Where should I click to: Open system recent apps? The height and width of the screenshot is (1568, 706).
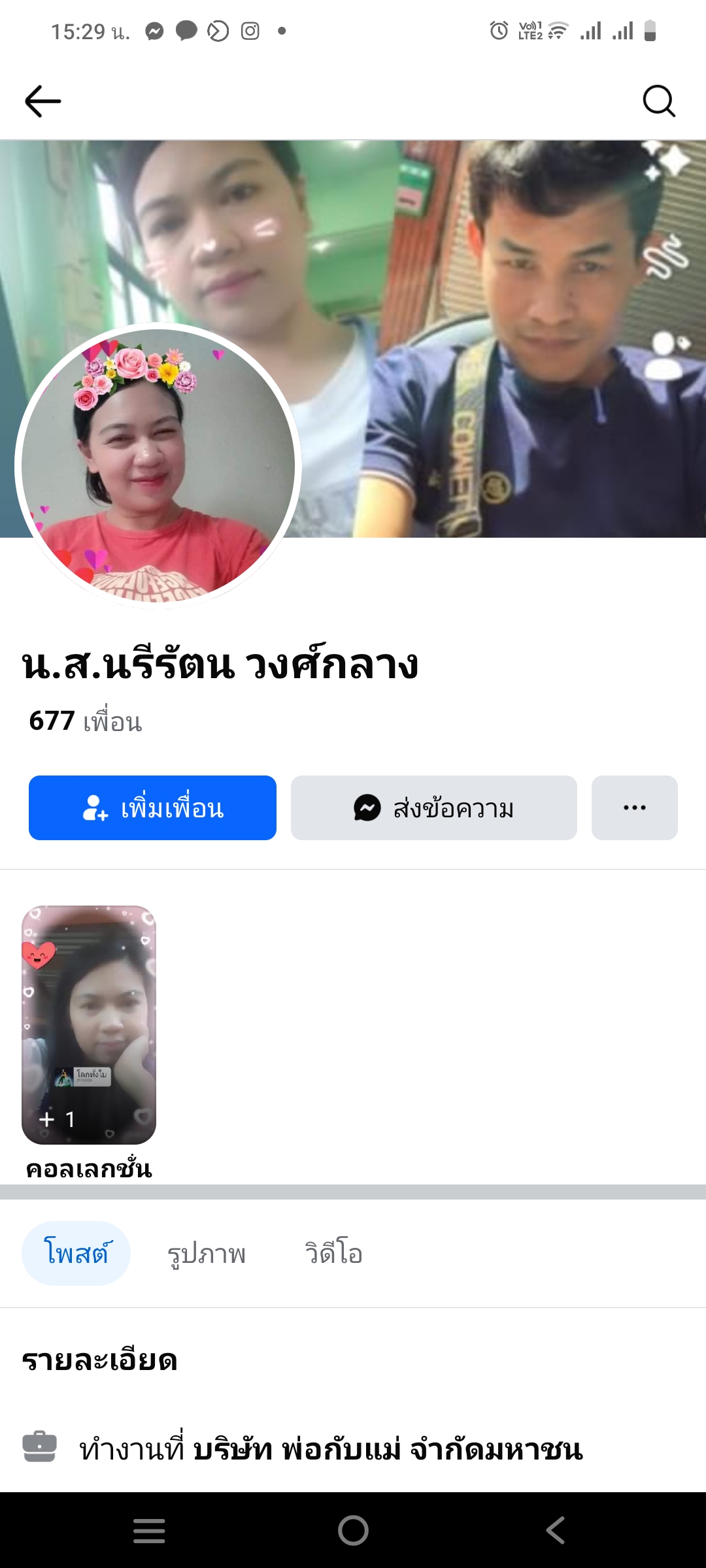click(x=149, y=1530)
